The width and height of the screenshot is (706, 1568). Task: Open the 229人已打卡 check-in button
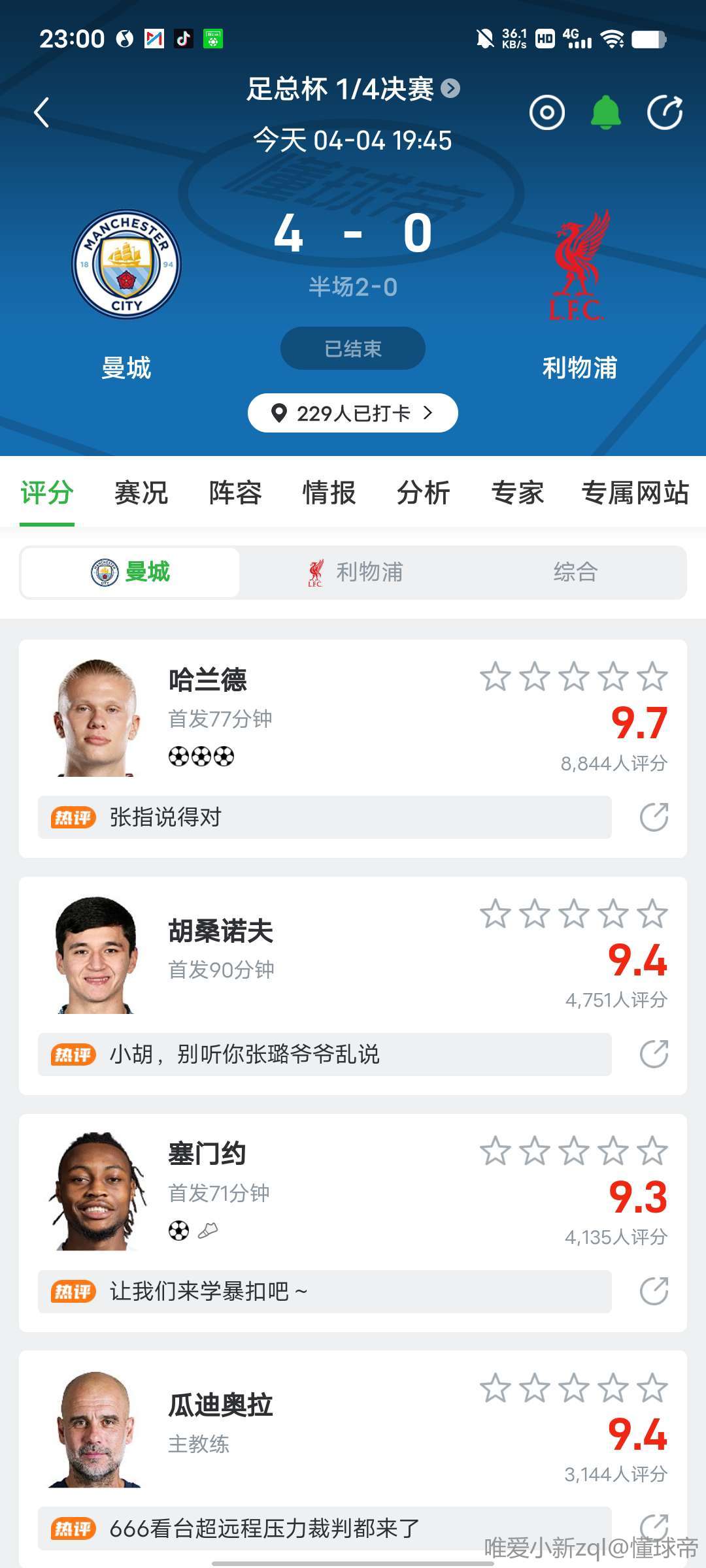tap(353, 413)
